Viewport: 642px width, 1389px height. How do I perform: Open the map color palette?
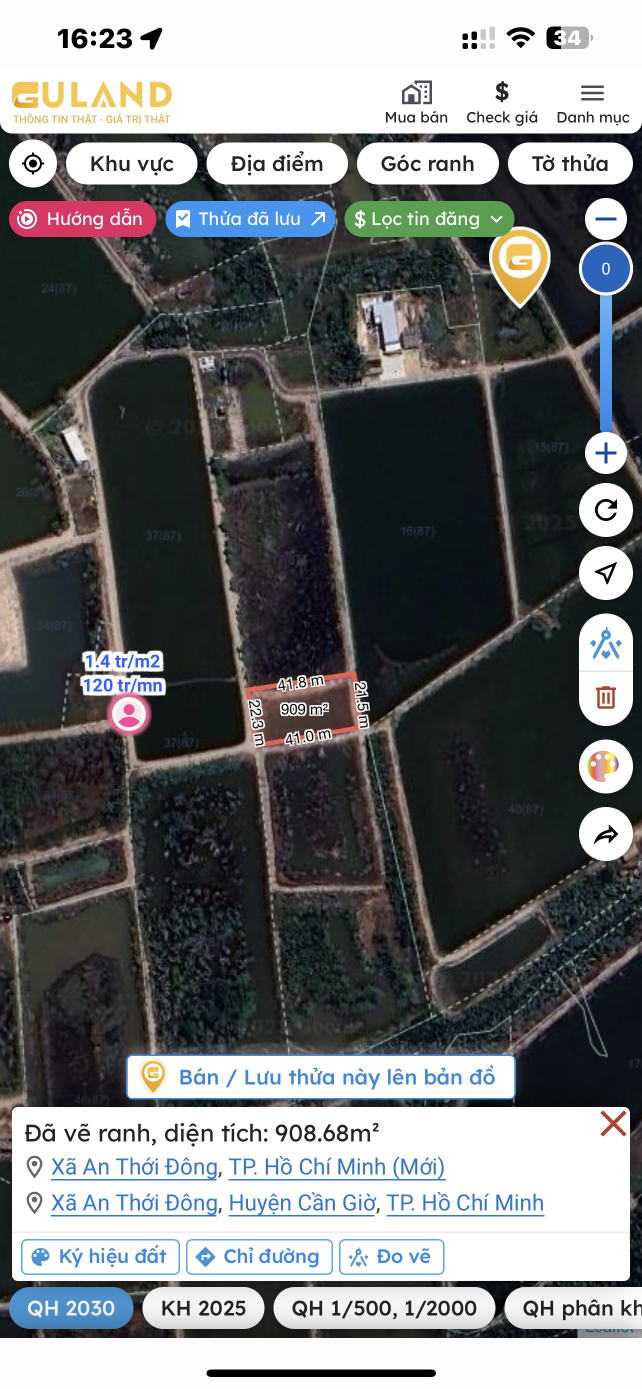click(605, 767)
